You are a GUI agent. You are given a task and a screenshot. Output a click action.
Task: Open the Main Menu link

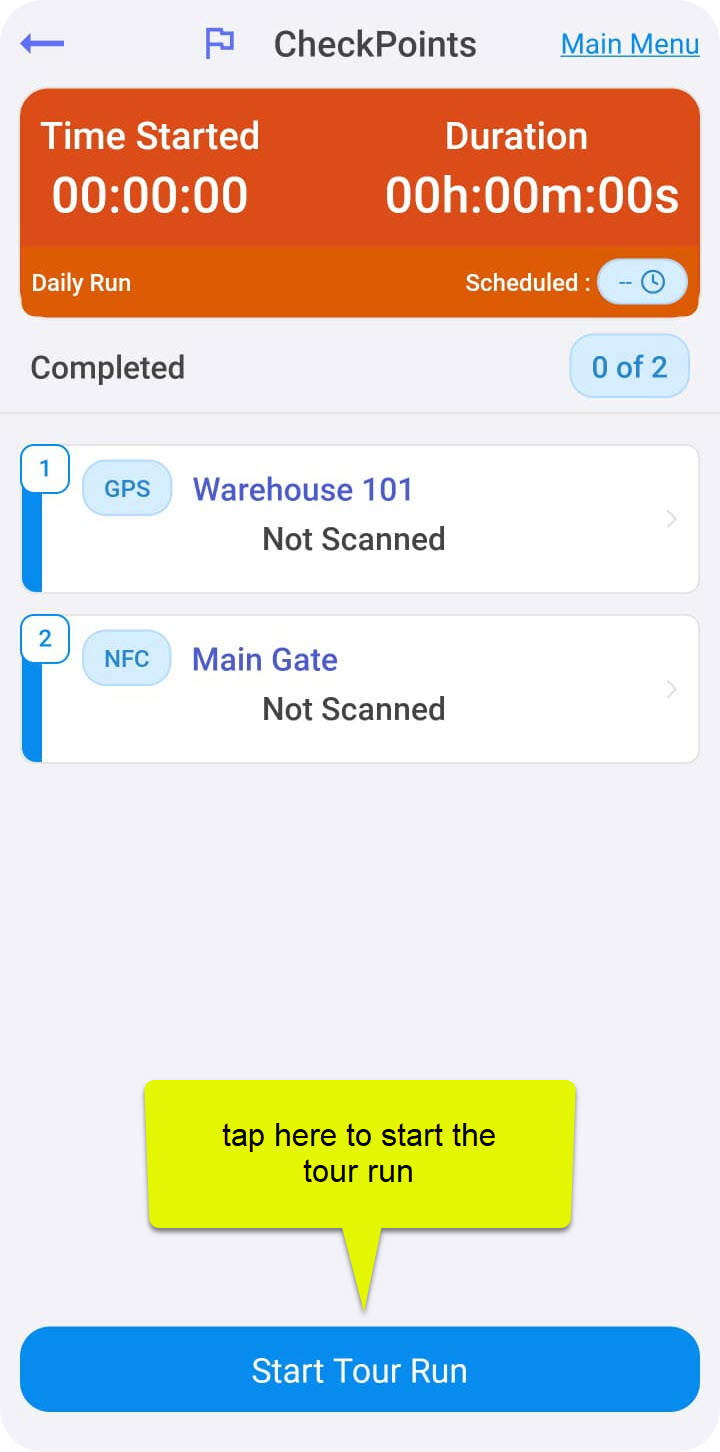click(x=629, y=45)
